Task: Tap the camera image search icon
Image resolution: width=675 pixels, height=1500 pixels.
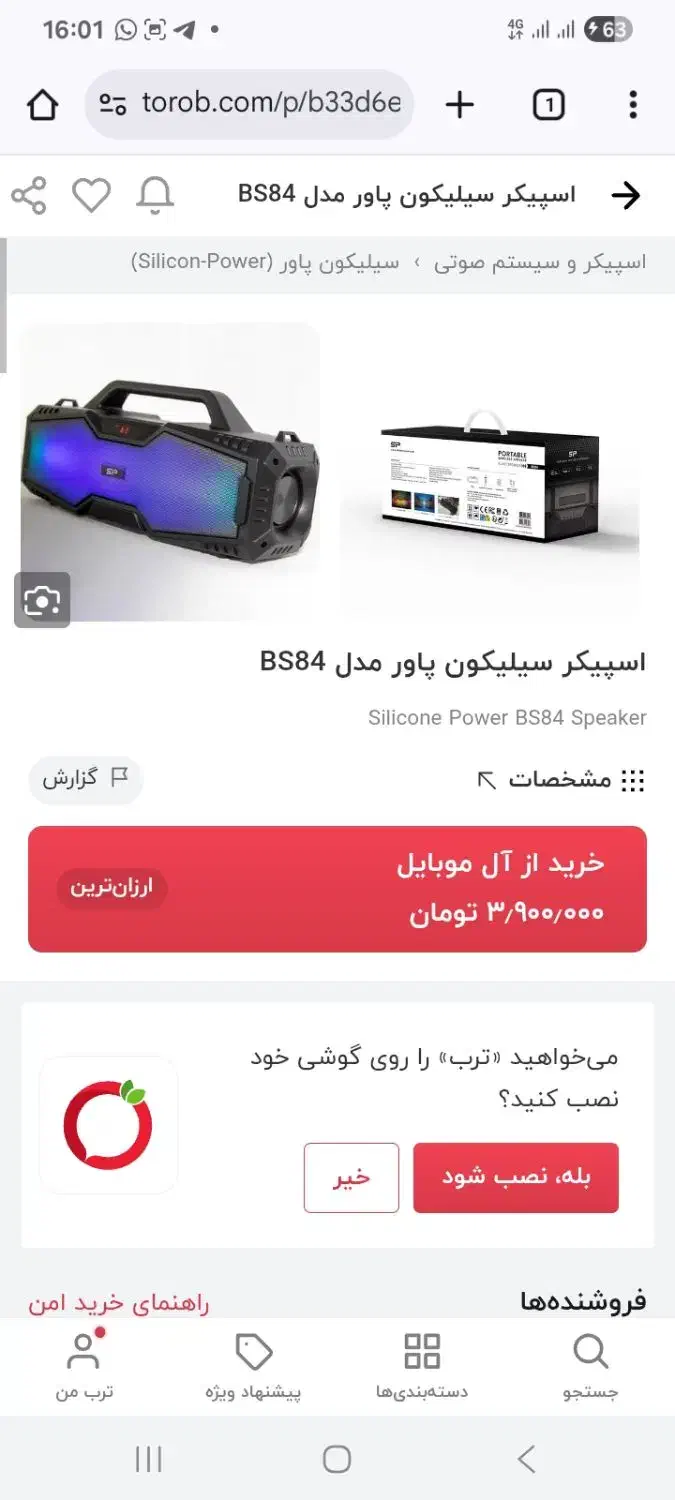Action: coord(42,600)
